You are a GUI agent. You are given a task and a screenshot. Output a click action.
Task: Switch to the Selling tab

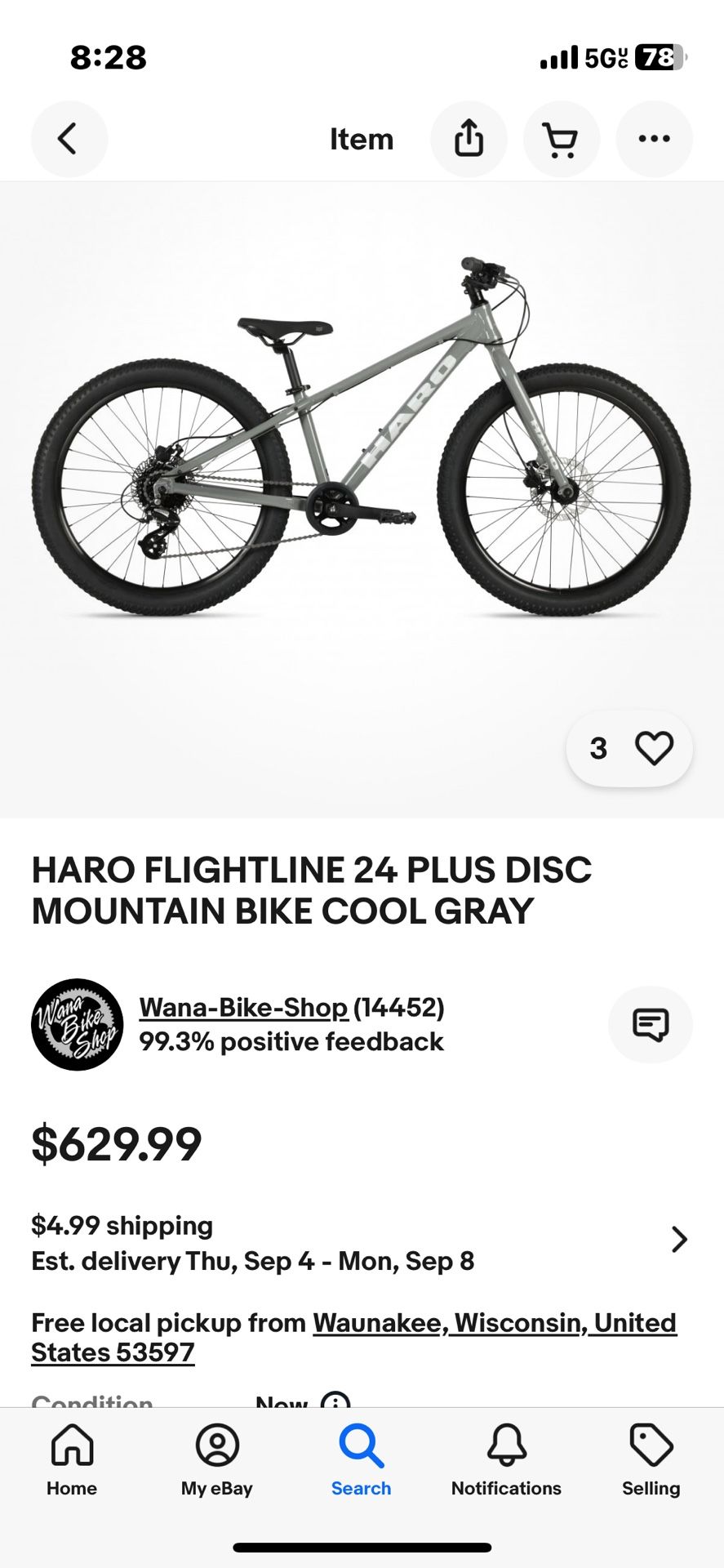click(x=651, y=1460)
